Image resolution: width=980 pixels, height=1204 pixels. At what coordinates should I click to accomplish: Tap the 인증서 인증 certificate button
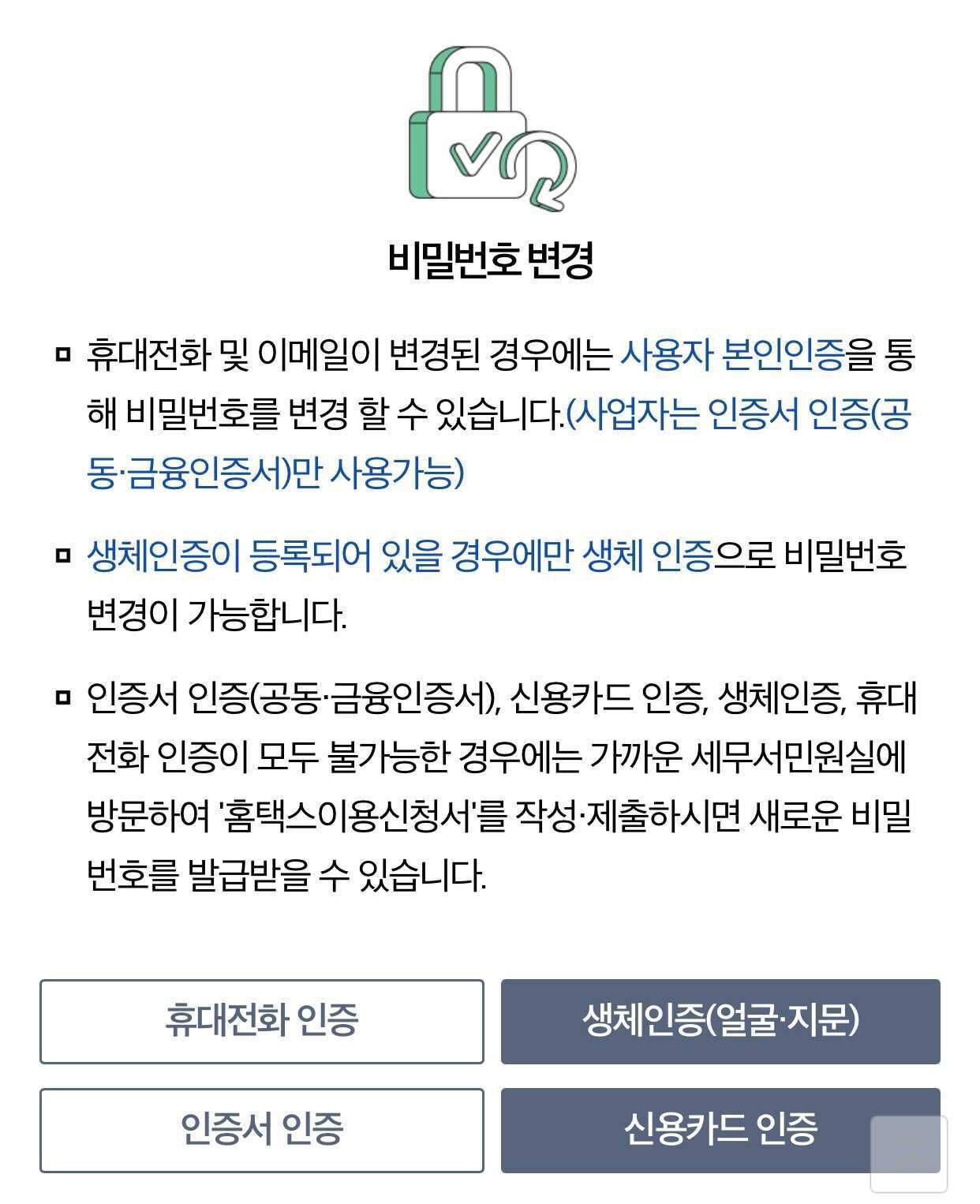pyautogui.click(x=261, y=1130)
